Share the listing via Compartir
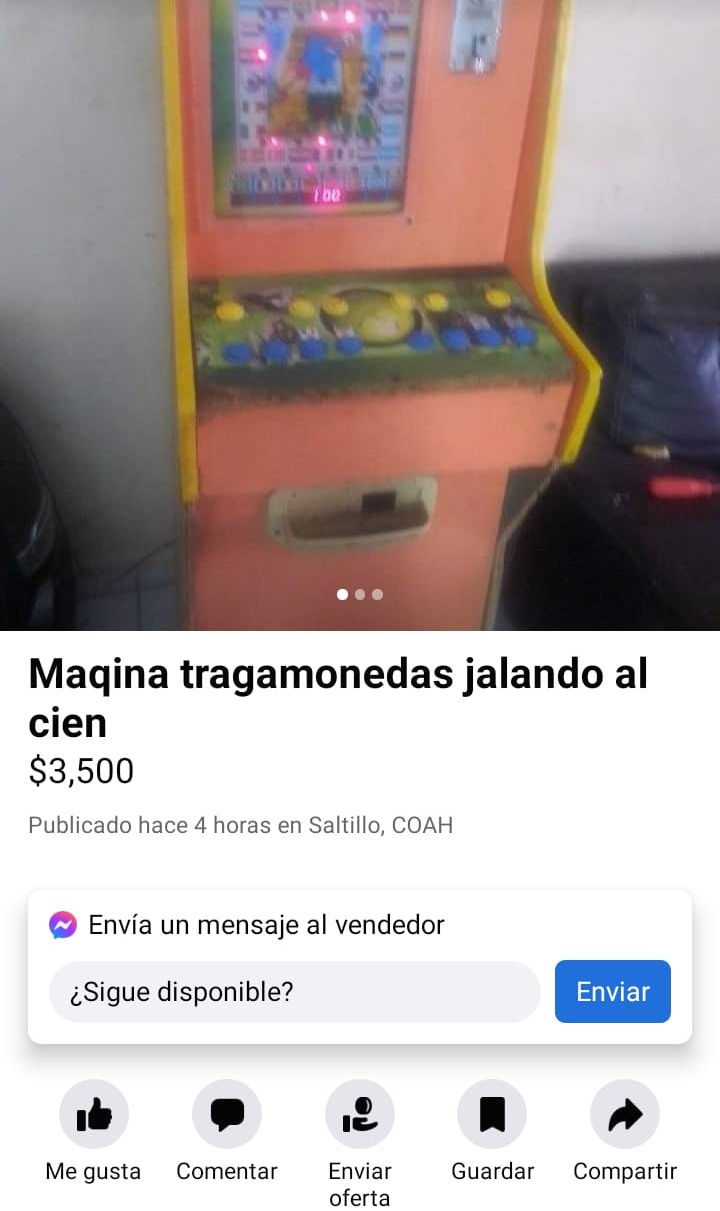This screenshot has width=720, height=1211. tap(625, 1115)
